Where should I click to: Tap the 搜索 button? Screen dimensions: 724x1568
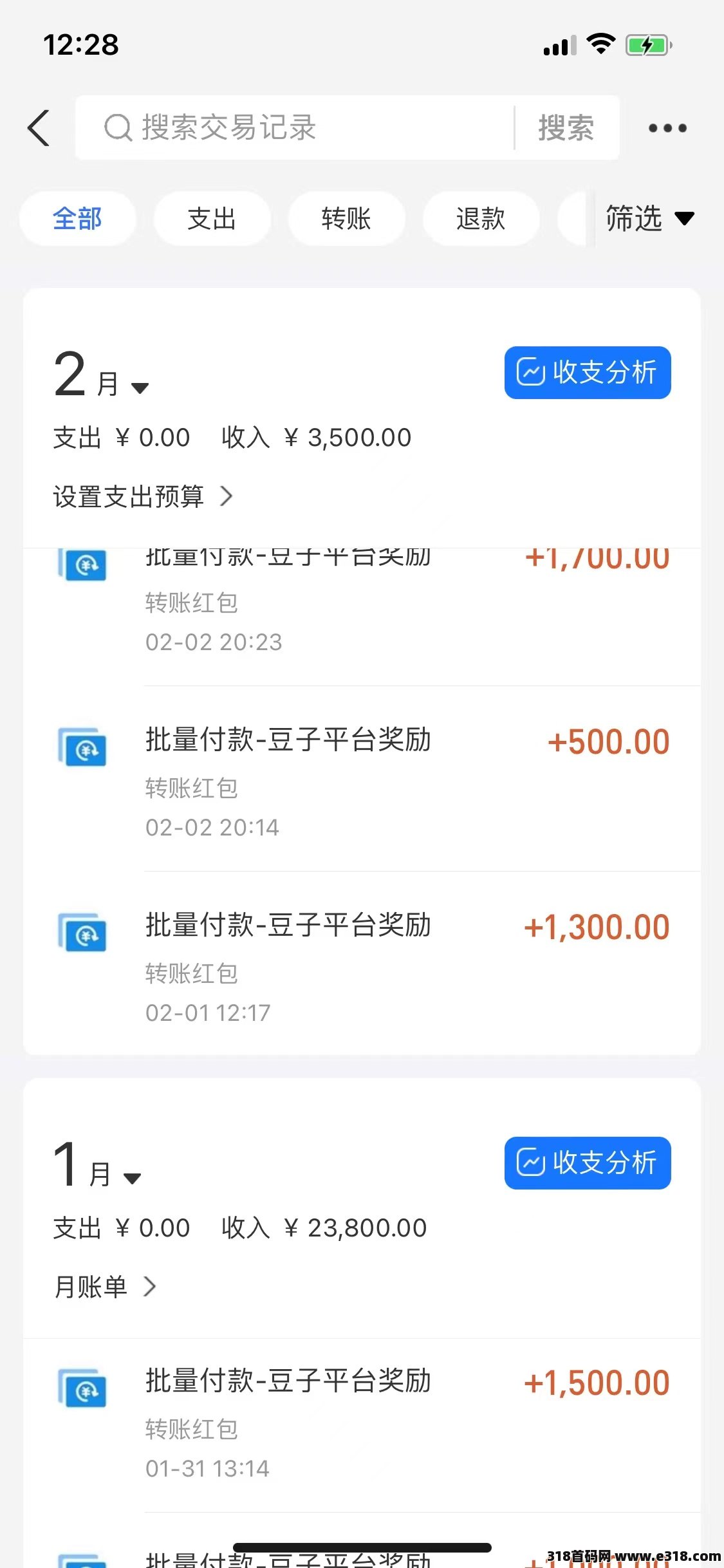[566, 127]
